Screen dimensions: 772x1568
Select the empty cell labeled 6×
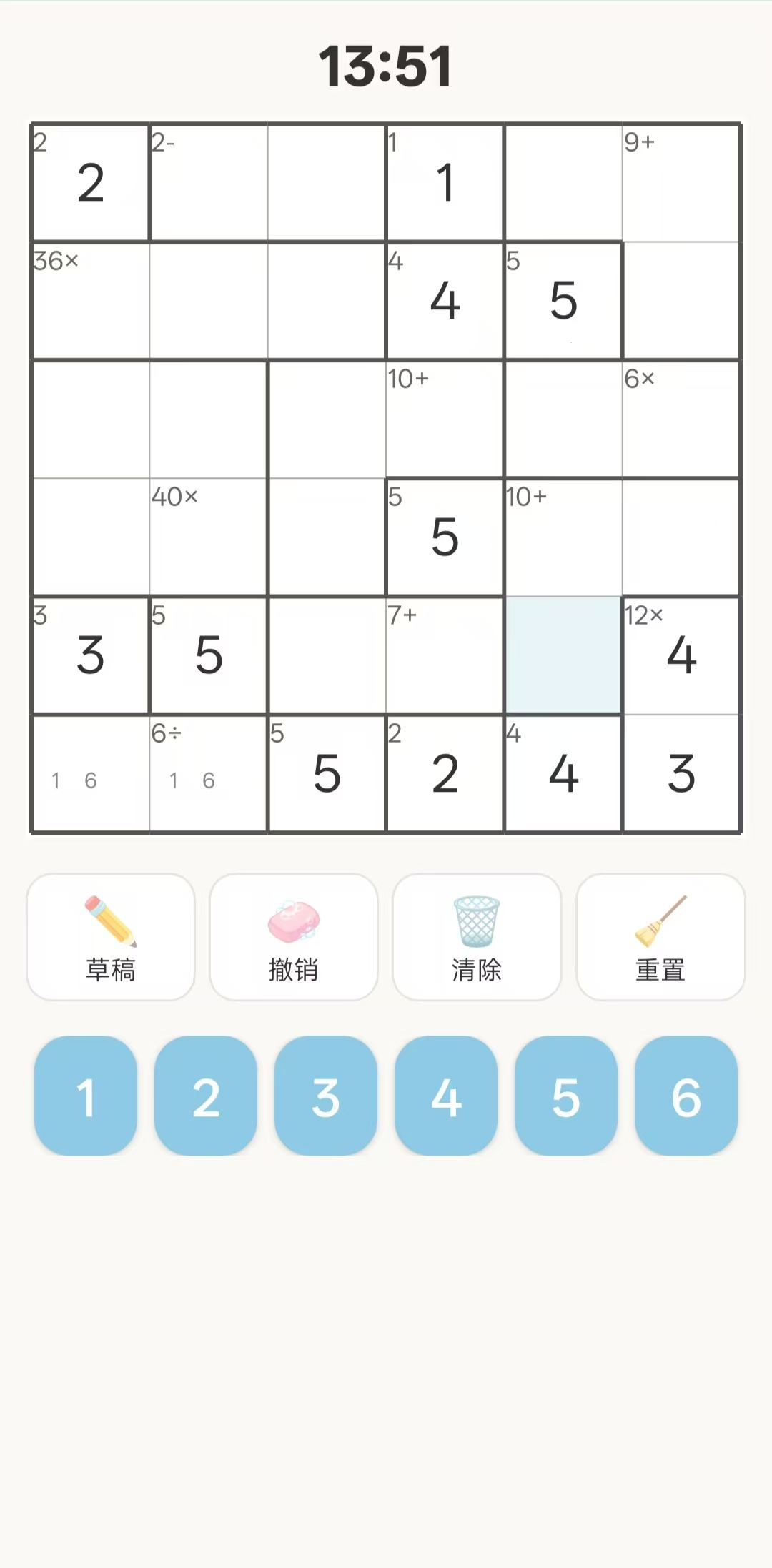(x=681, y=420)
